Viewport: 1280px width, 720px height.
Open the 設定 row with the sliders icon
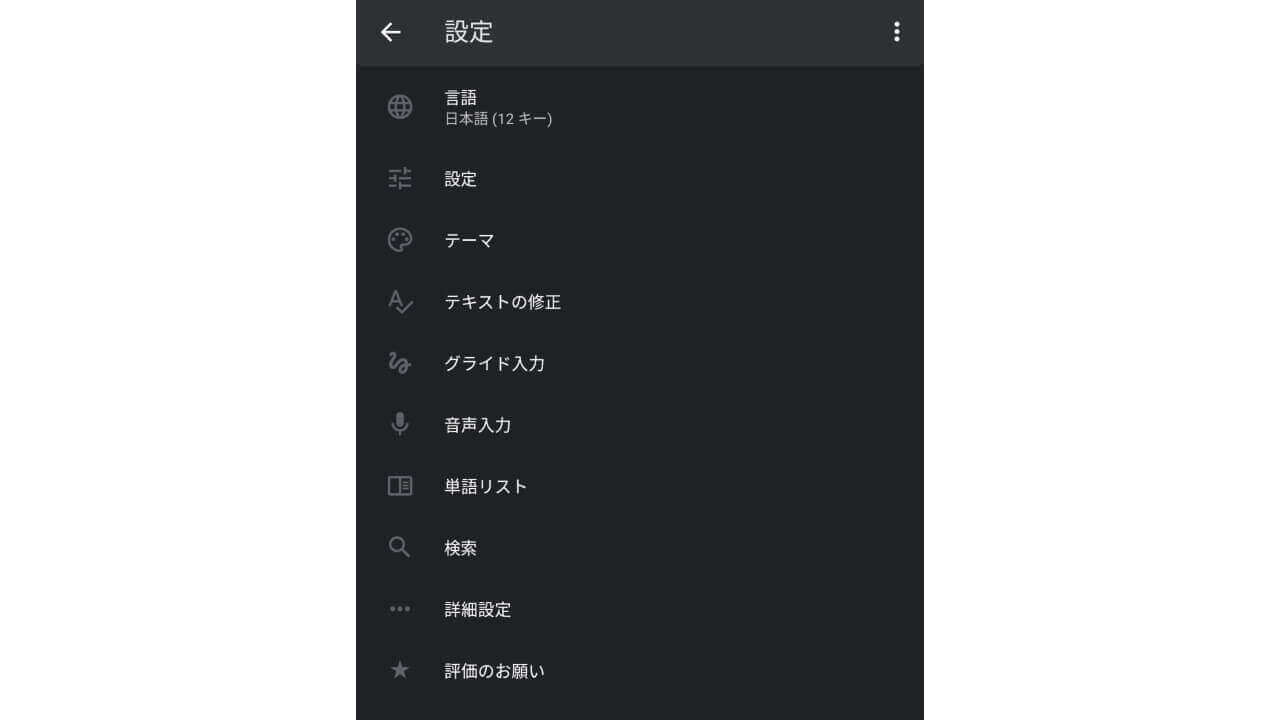[461, 179]
